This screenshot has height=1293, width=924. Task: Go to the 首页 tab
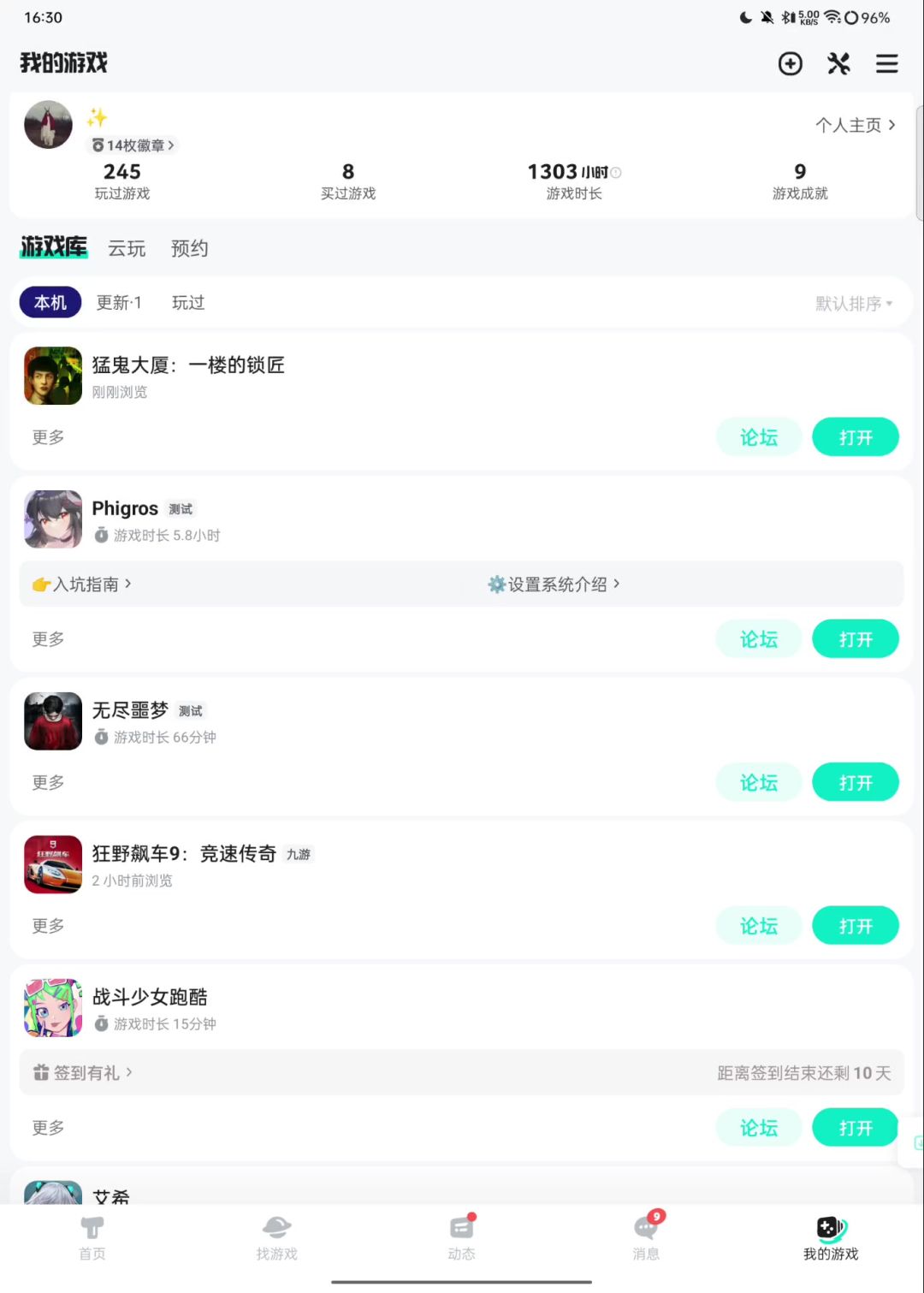[92, 1238]
